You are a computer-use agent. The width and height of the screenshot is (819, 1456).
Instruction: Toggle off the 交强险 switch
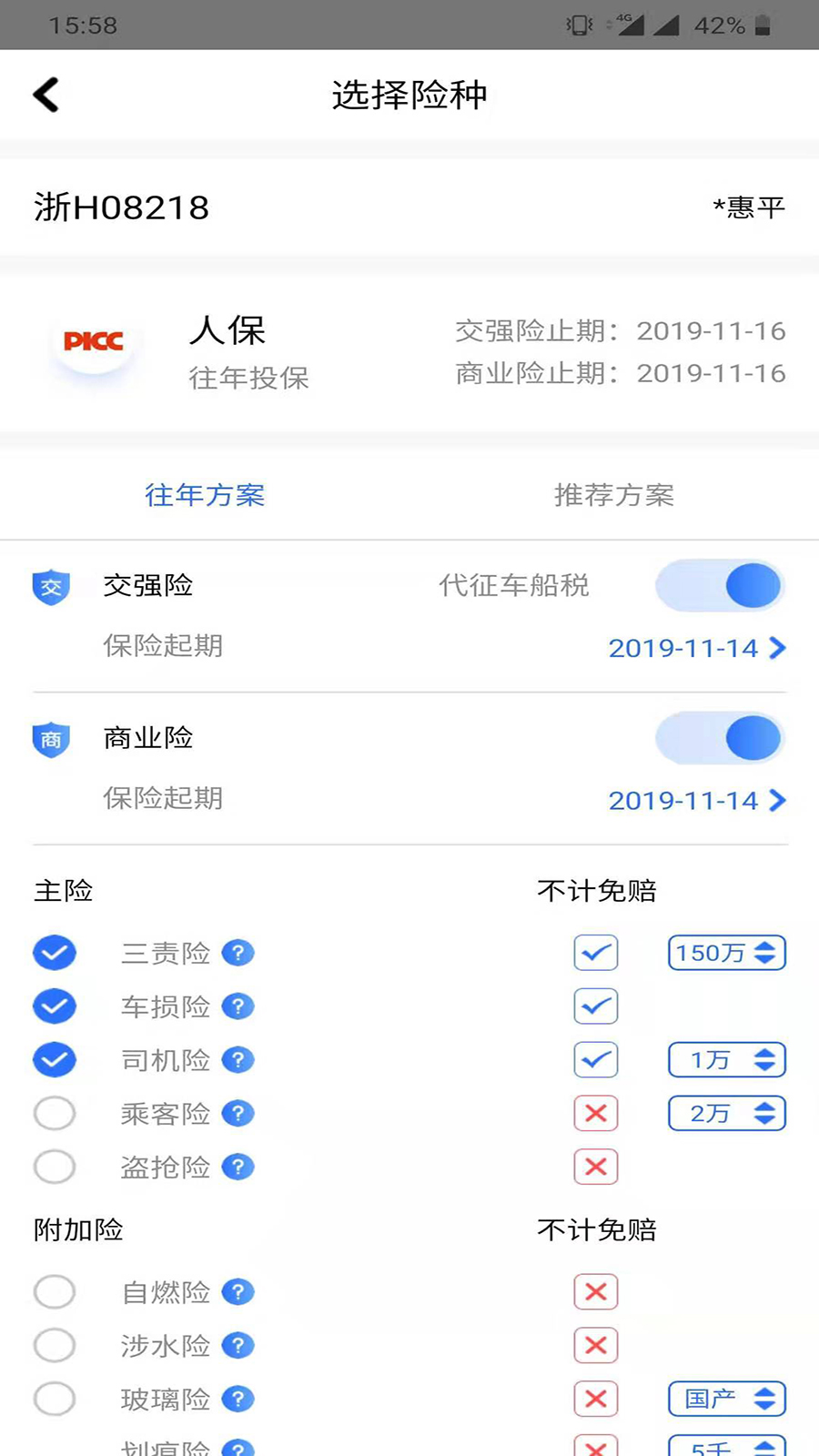point(720,587)
